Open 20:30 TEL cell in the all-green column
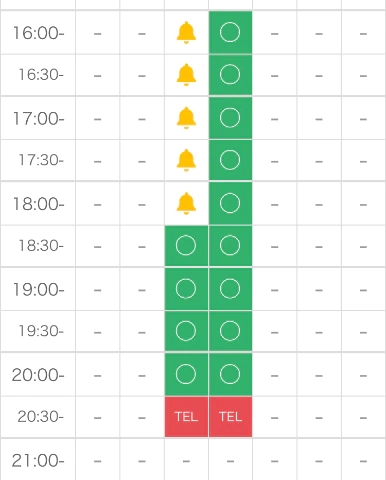This screenshot has height=480, width=386. (230, 417)
